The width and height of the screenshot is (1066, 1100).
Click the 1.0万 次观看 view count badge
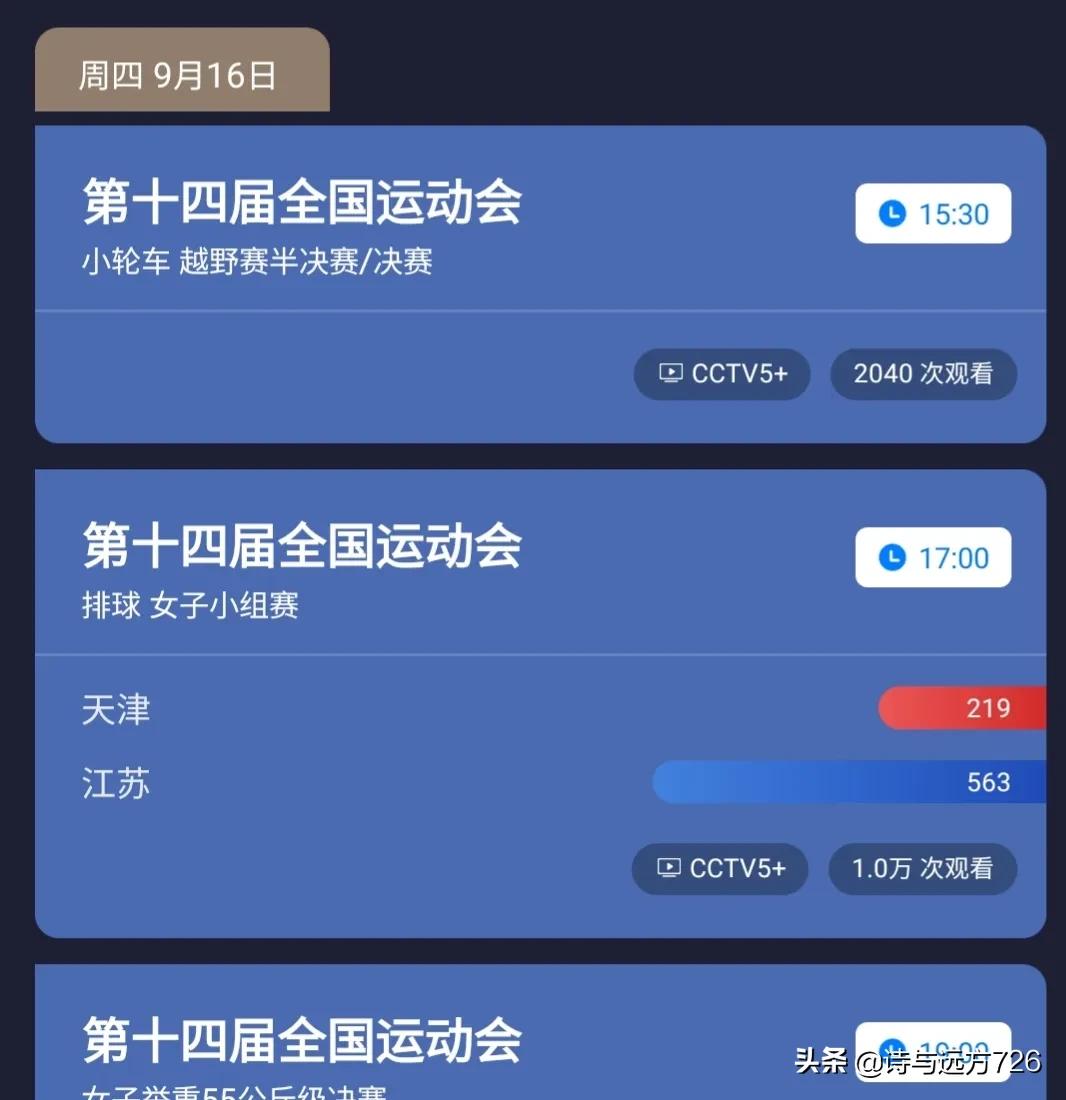pos(921,869)
